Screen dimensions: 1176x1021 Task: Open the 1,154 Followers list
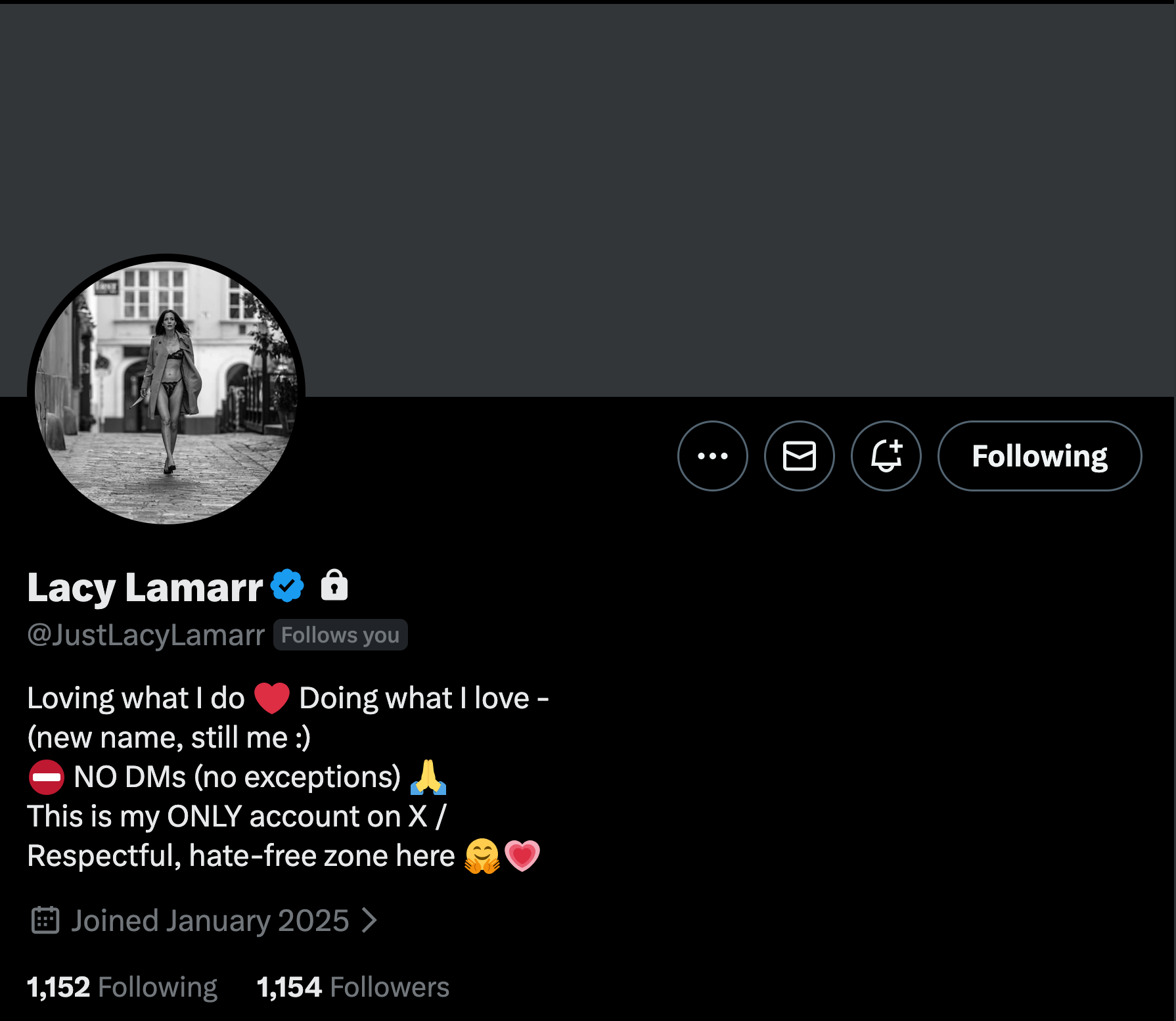353,987
